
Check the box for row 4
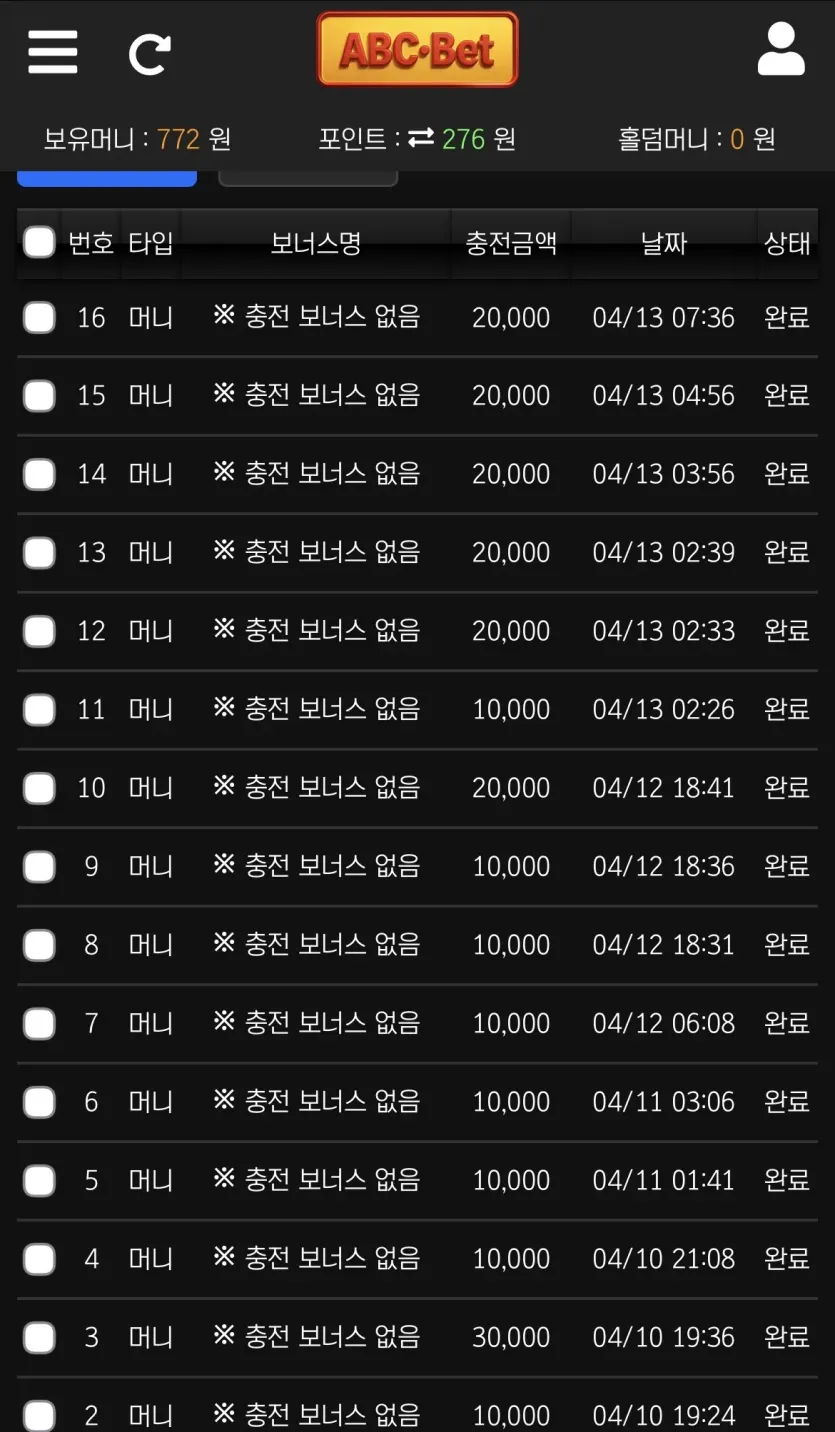tap(39, 1259)
